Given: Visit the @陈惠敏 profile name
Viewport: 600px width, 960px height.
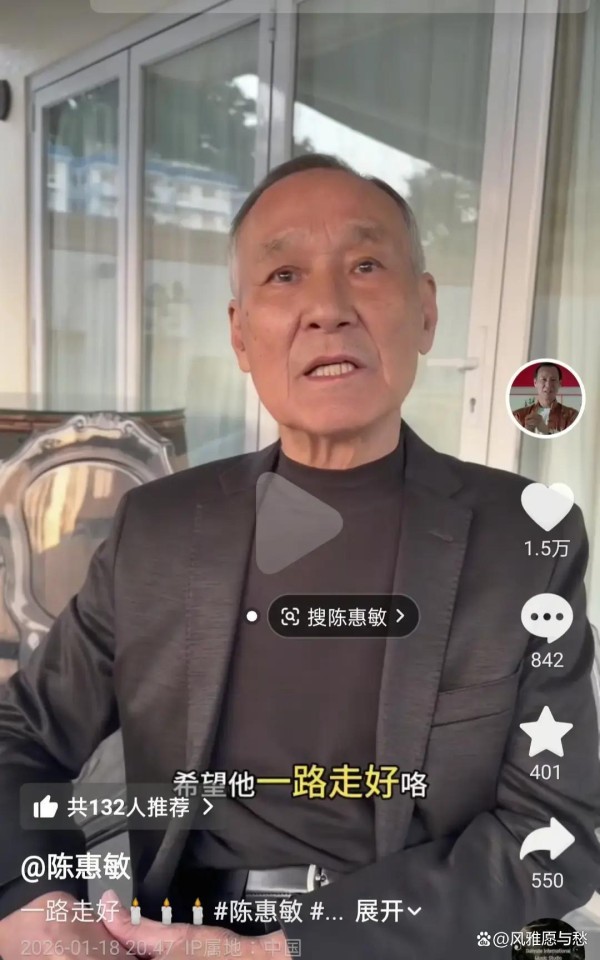Looking at the screenshot, I should pos(76,866).
